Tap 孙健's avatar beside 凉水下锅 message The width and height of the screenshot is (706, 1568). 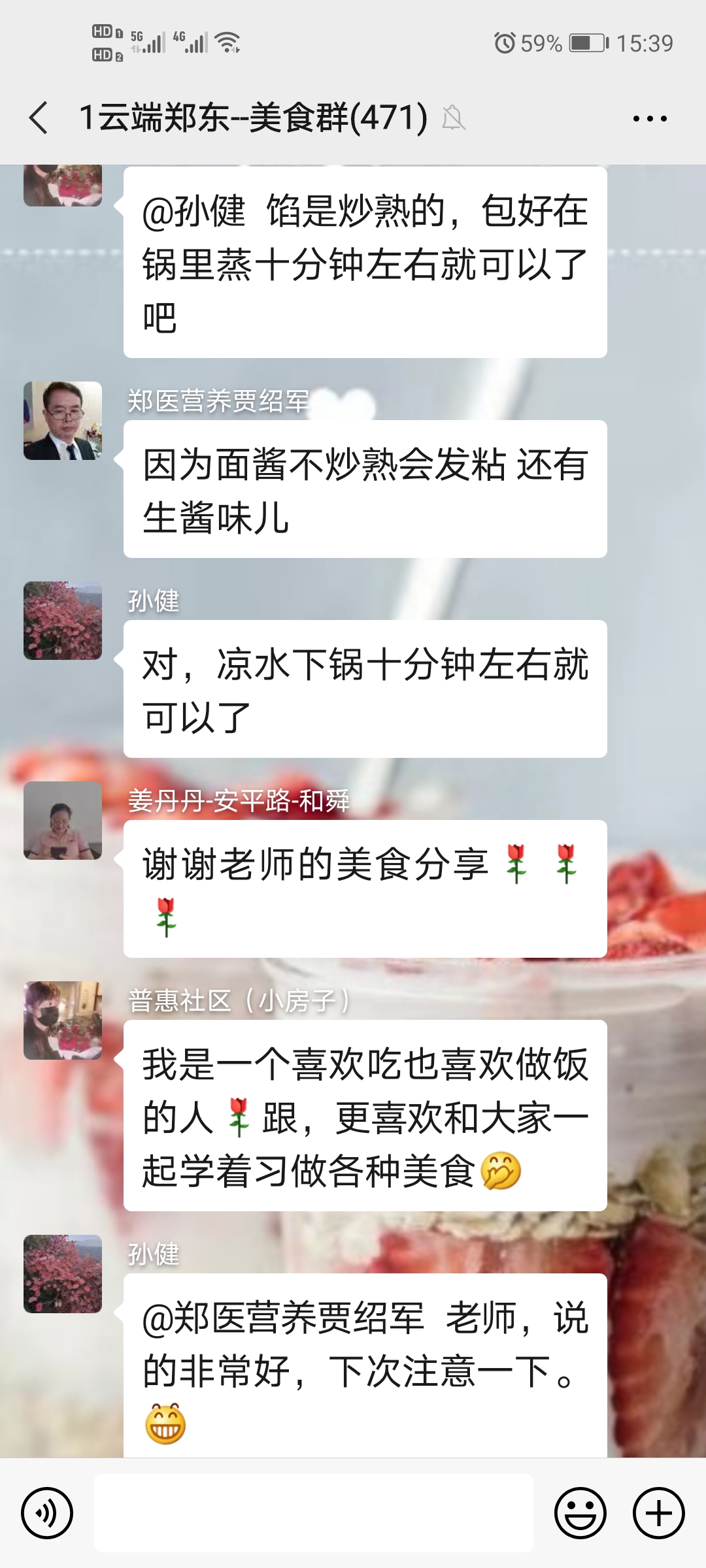(63, 621)
